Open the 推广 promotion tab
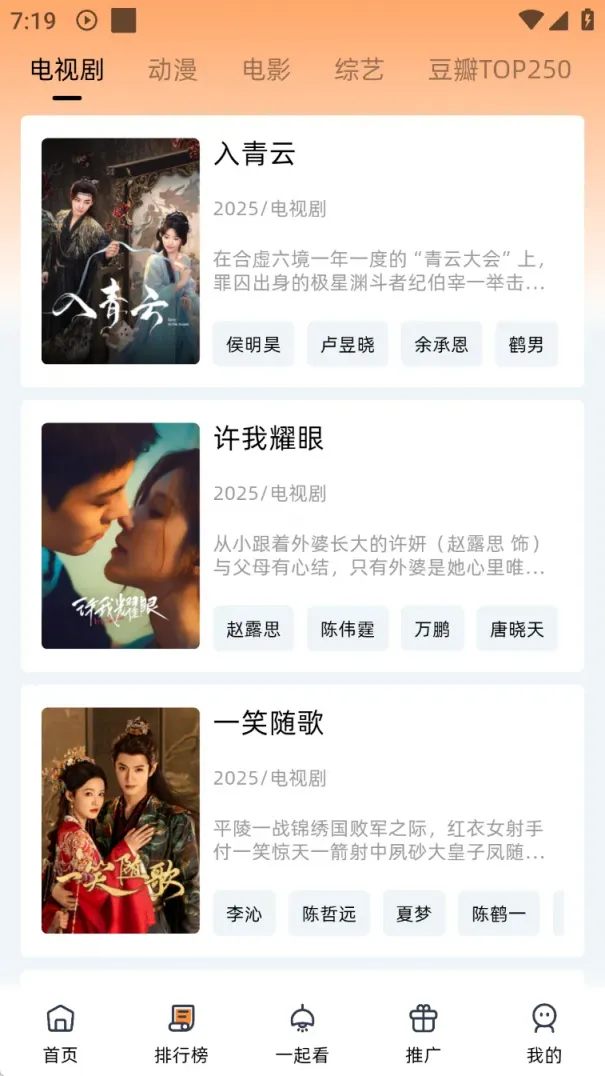The image size is (605, 1076). coord(423,1033)
